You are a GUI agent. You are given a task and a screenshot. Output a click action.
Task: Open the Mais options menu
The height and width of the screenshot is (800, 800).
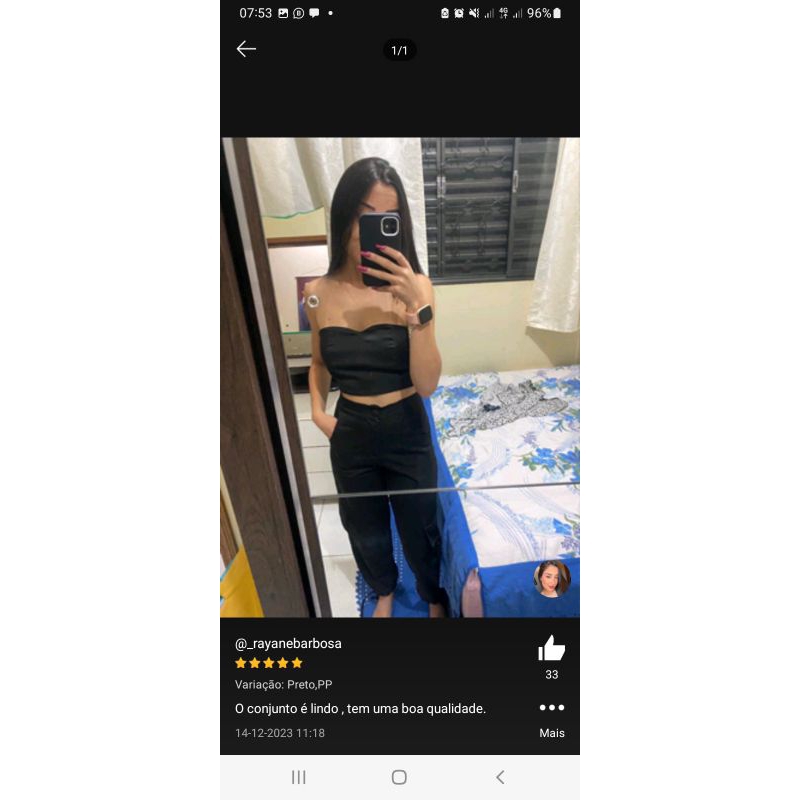click(552, 719)
